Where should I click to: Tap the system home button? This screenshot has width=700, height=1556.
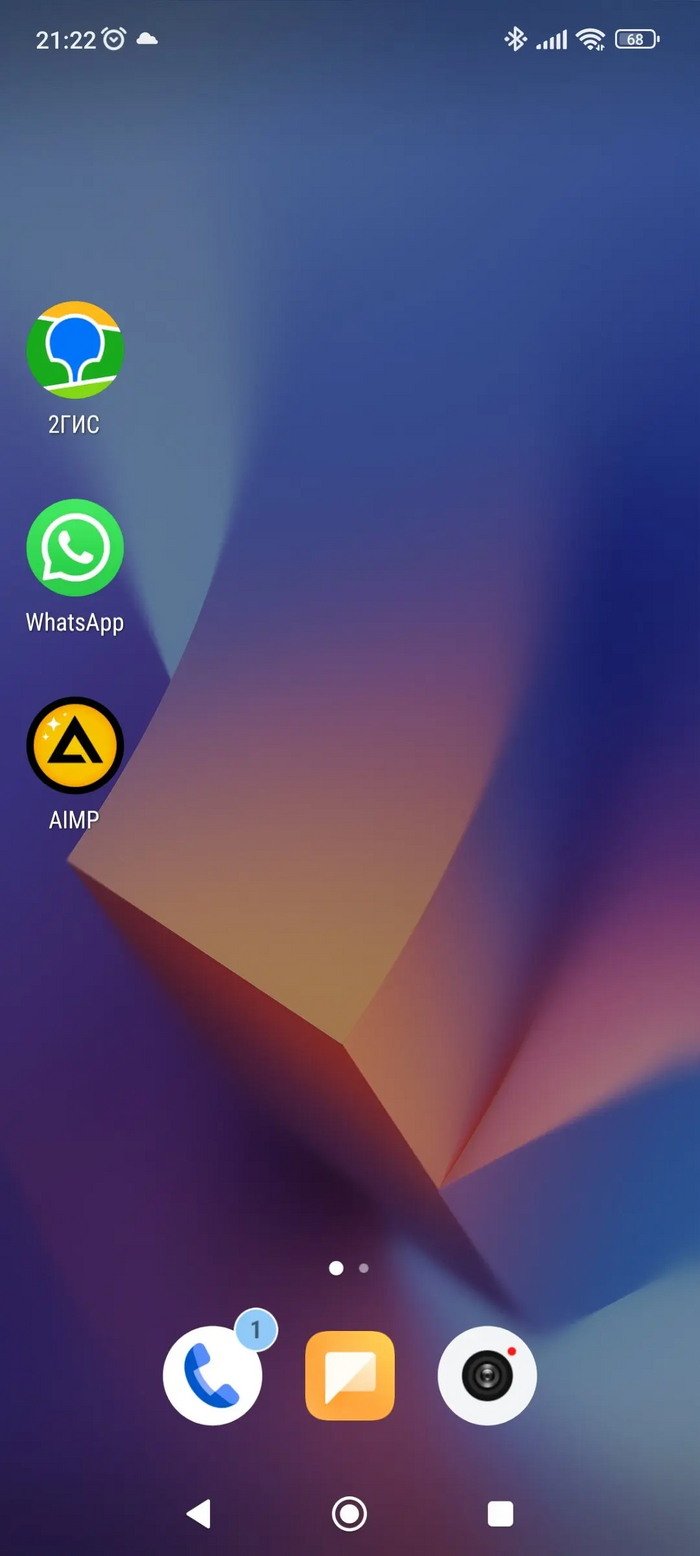coord(349,1514)
